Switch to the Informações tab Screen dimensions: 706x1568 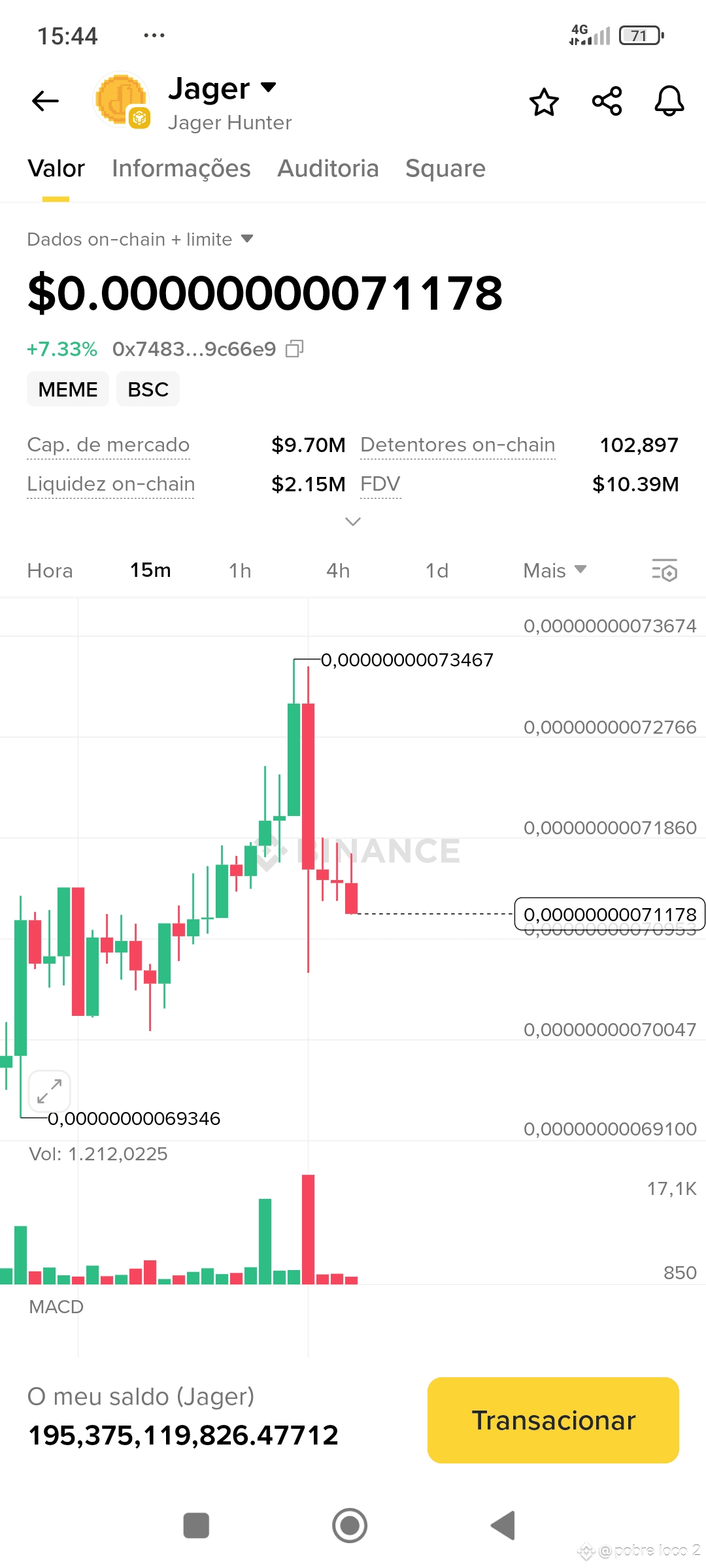coord(181,169)
